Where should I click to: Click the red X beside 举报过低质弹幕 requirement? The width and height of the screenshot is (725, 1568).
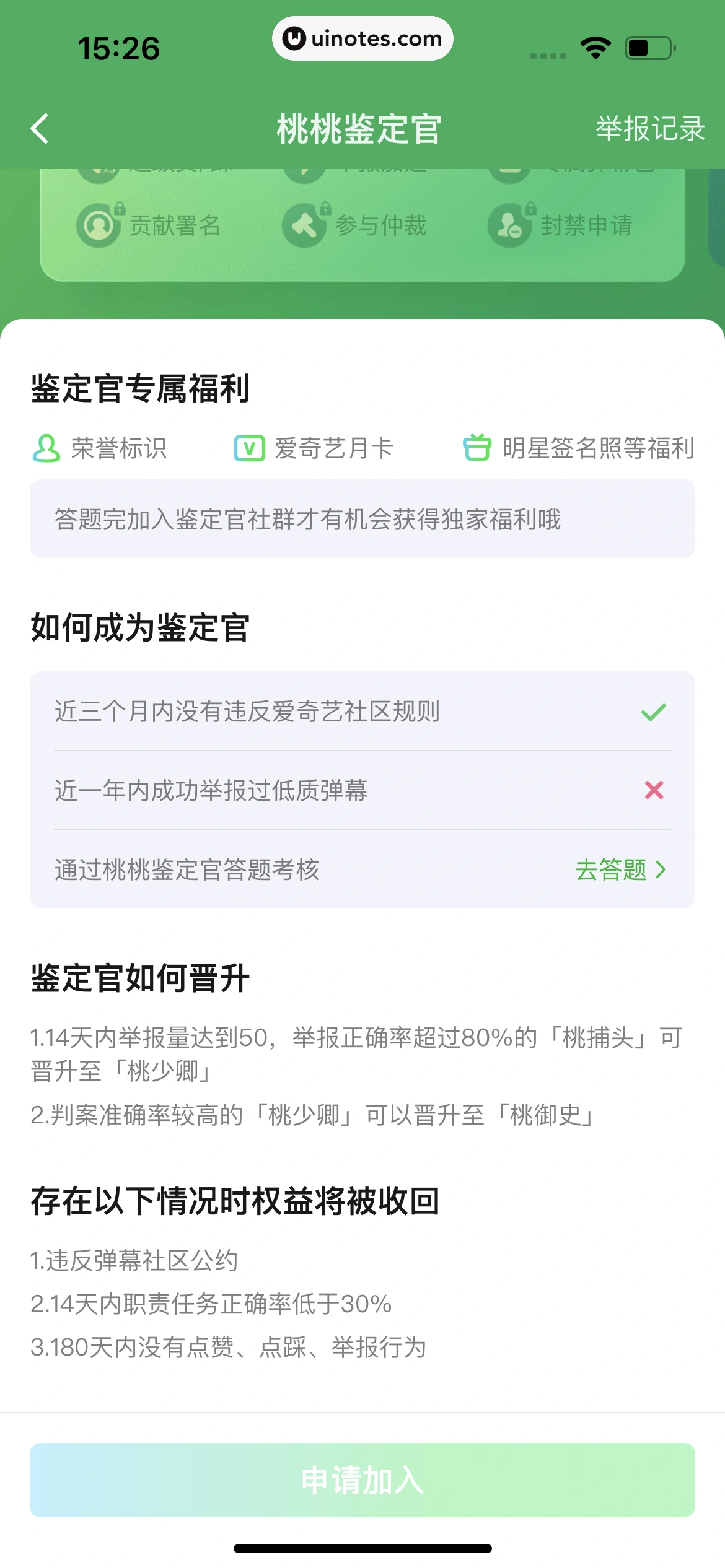tap(655, 791)
